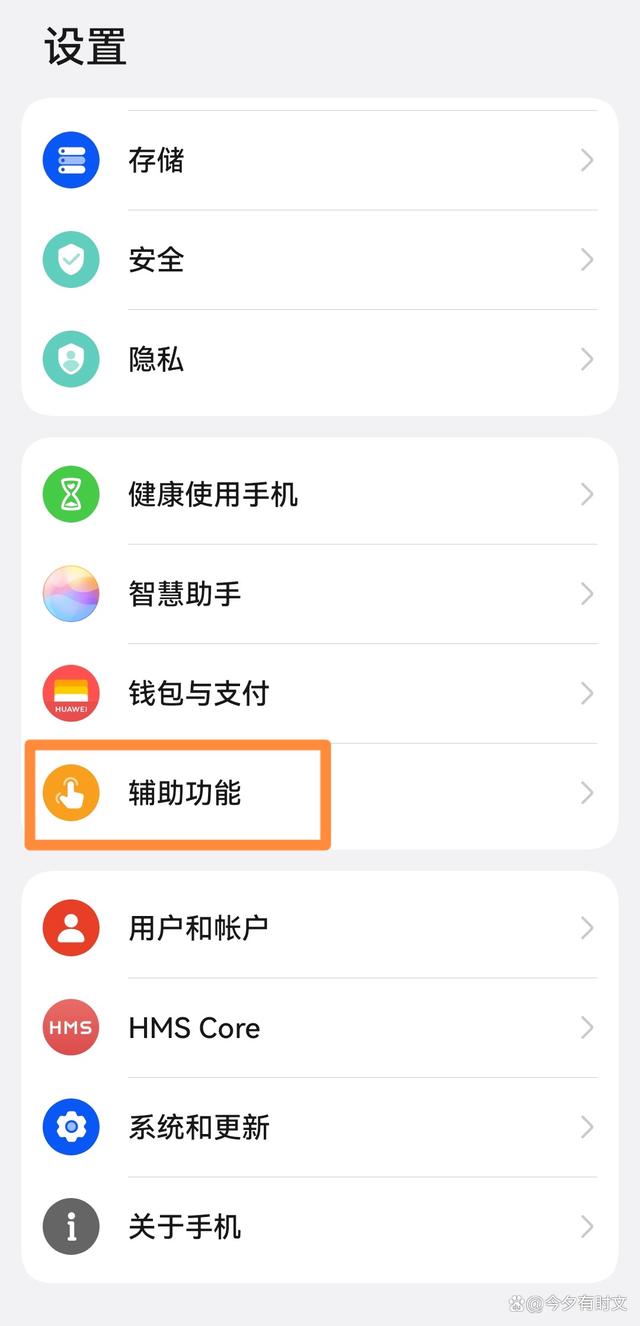The width and height of the screenshot is (640, 1326).
Task: Open the 智慧助手 smart assistant settings
Action: coord(319,594)
